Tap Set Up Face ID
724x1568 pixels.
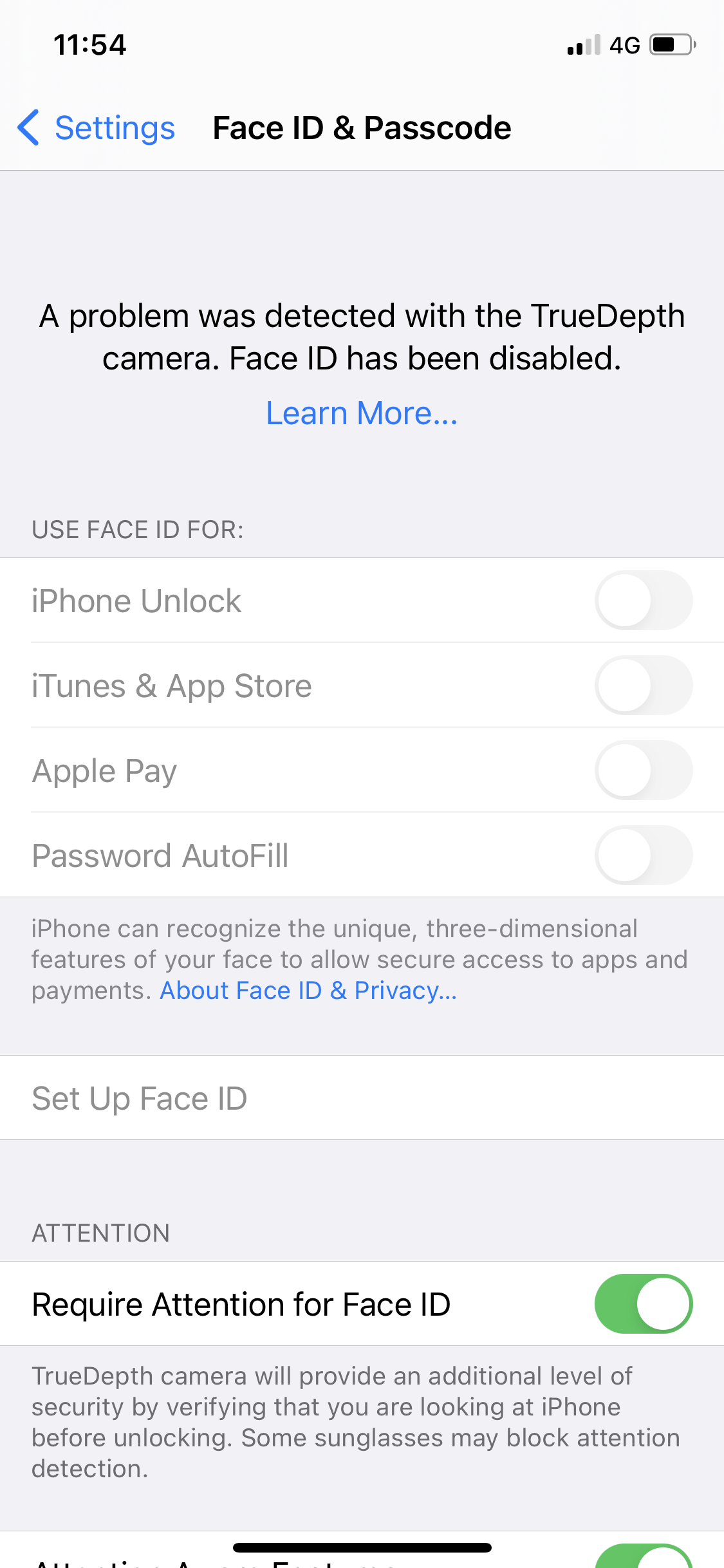(x=140, y=1097)
